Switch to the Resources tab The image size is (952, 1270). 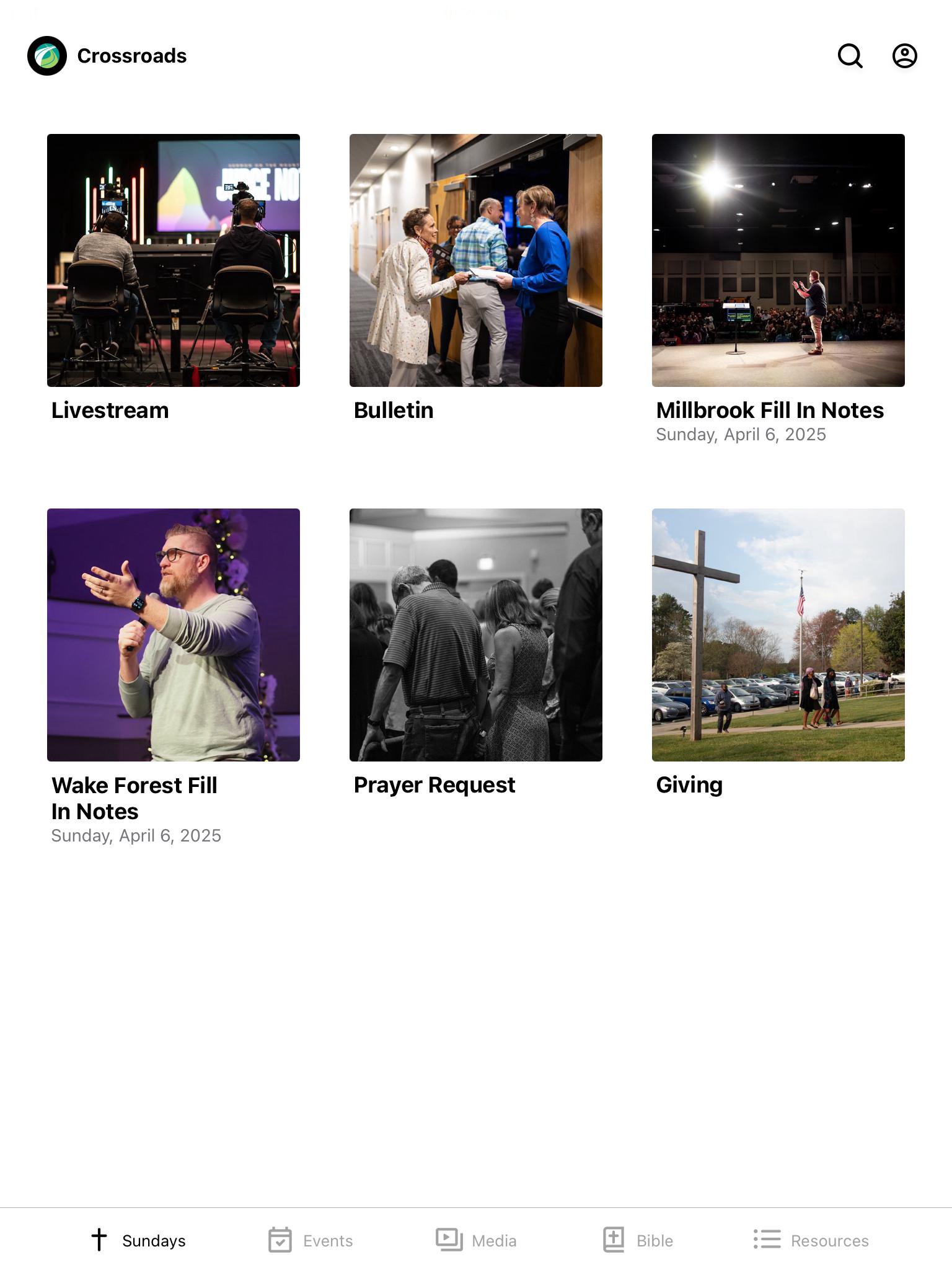coord(811,1240)
